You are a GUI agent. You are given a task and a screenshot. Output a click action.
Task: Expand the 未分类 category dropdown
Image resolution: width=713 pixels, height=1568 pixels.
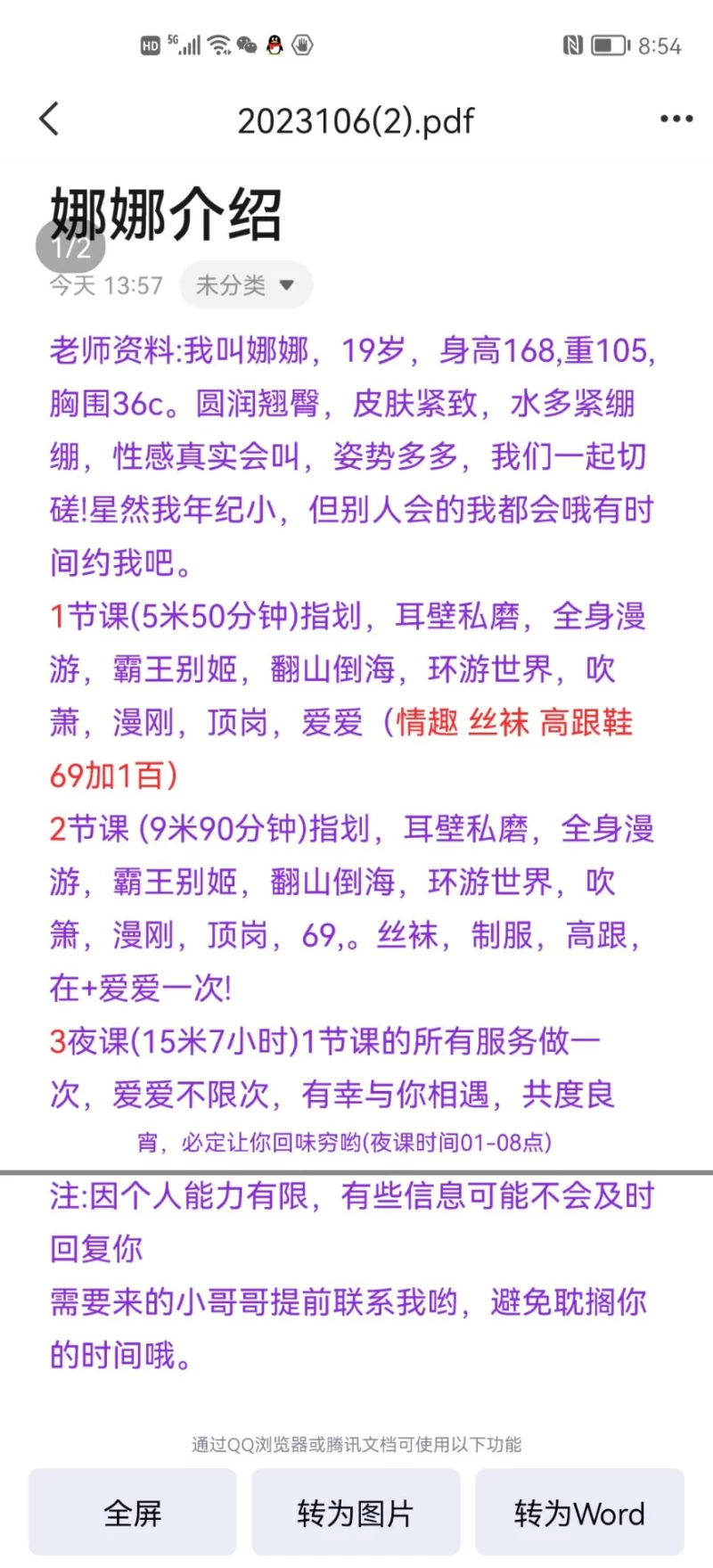[246, 285]
